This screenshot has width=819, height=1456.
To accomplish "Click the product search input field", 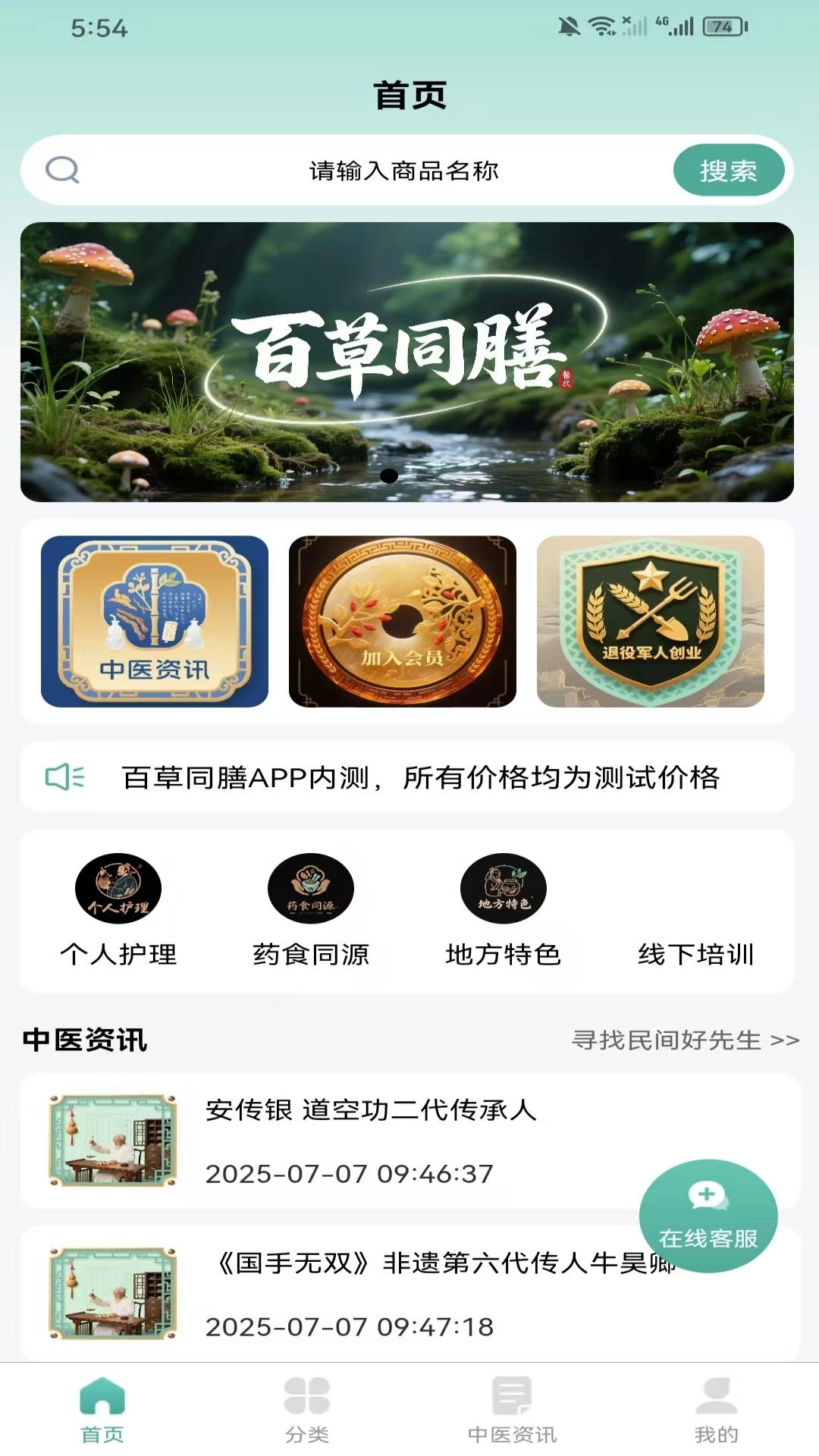I will (x=402, y=171).
